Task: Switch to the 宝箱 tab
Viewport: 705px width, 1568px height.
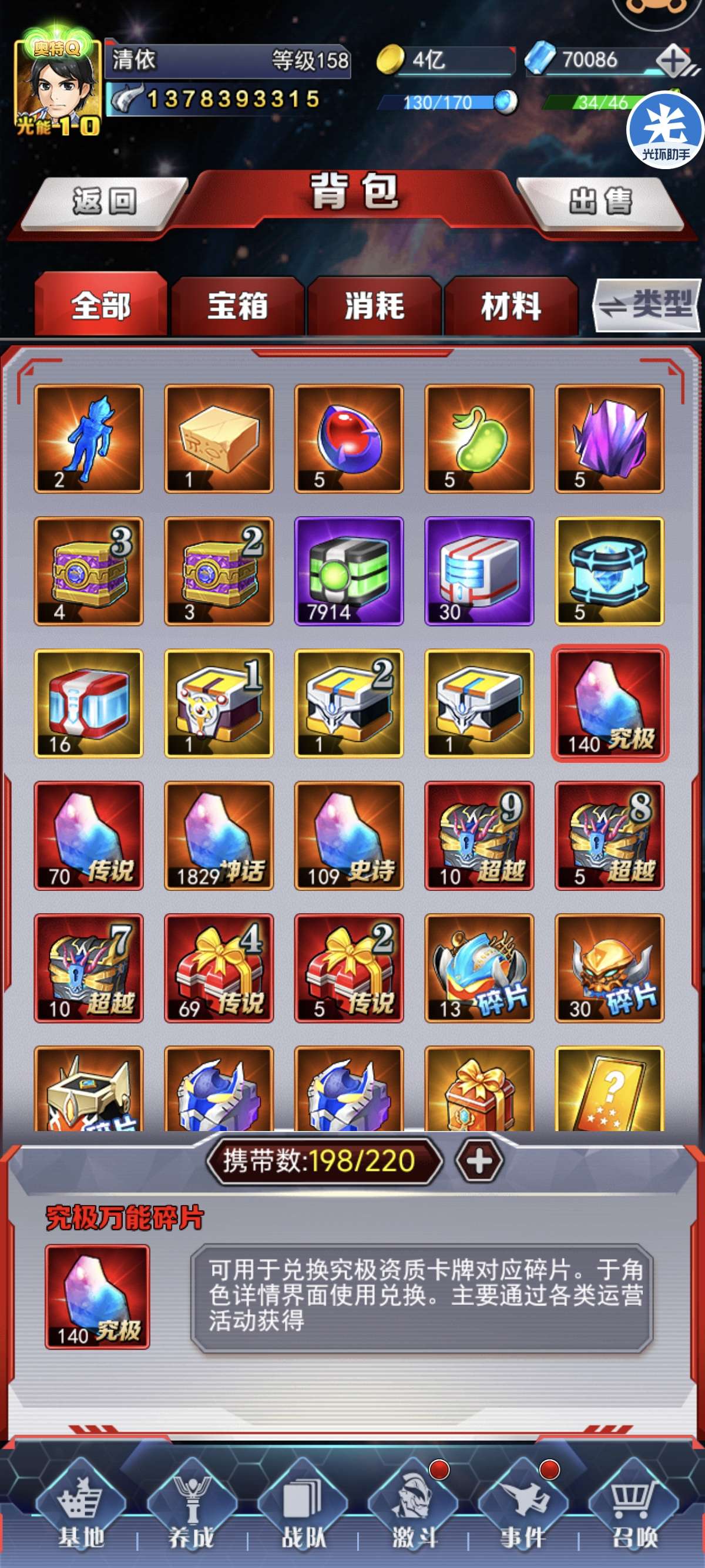Action: (237, 305)
